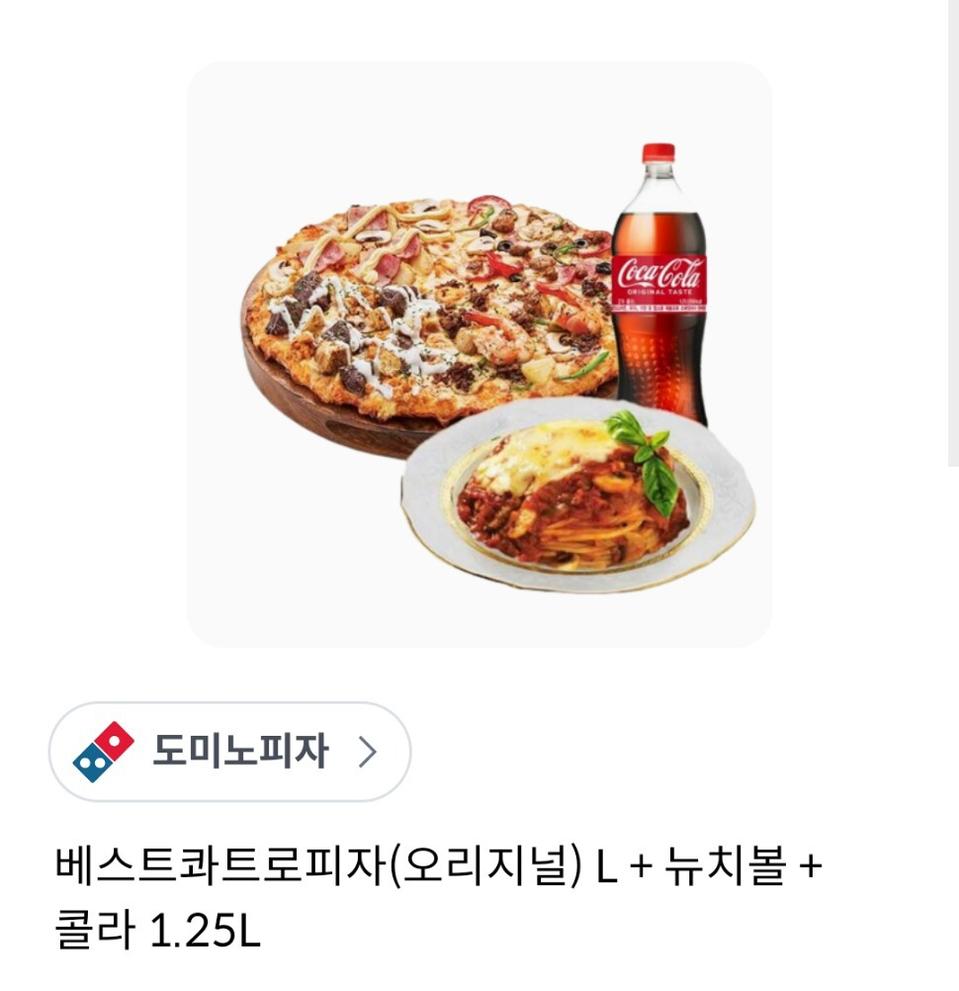Click the right-pointing chevron in the brand pill
Screen dimensions: 959x991
tap(370, 752)
